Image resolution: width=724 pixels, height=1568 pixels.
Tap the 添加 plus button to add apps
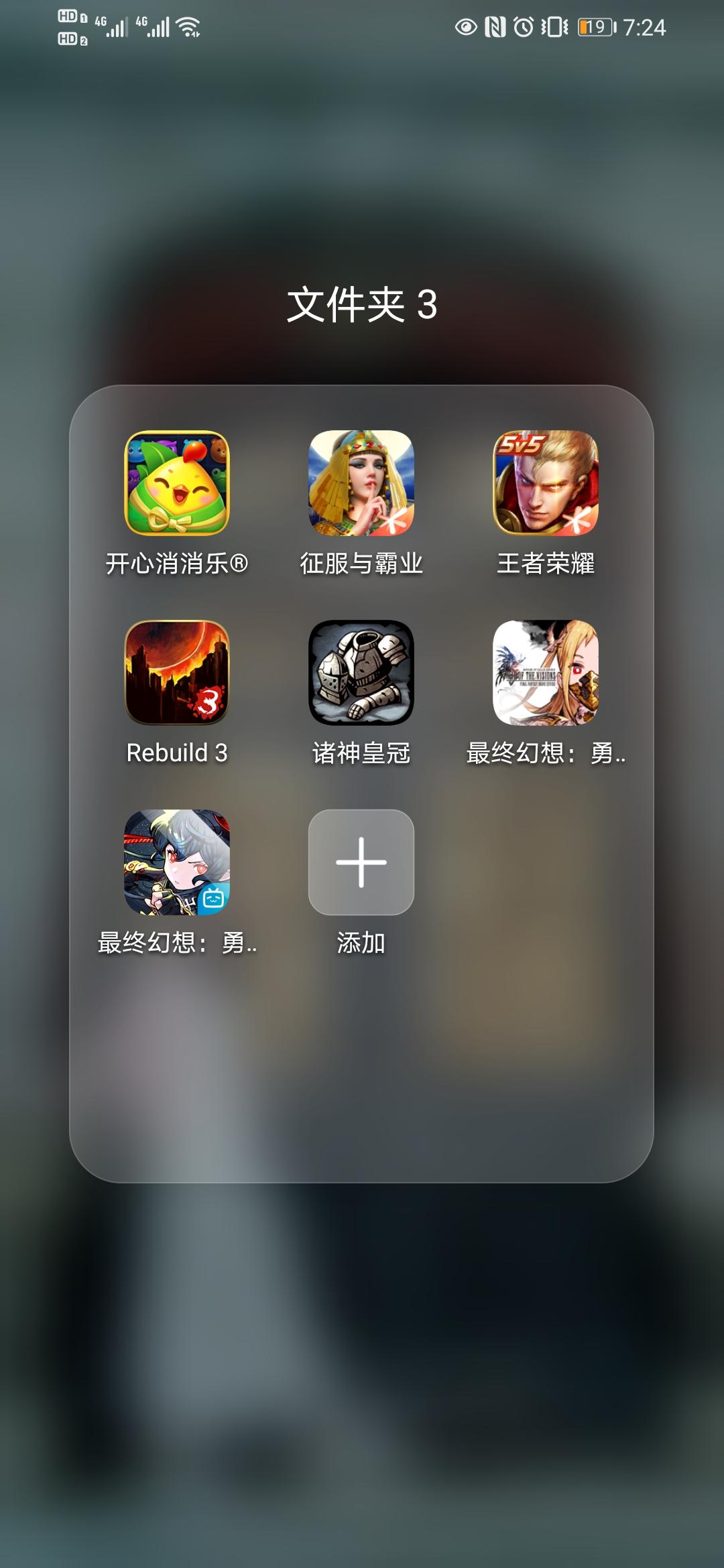coord(361,864)
